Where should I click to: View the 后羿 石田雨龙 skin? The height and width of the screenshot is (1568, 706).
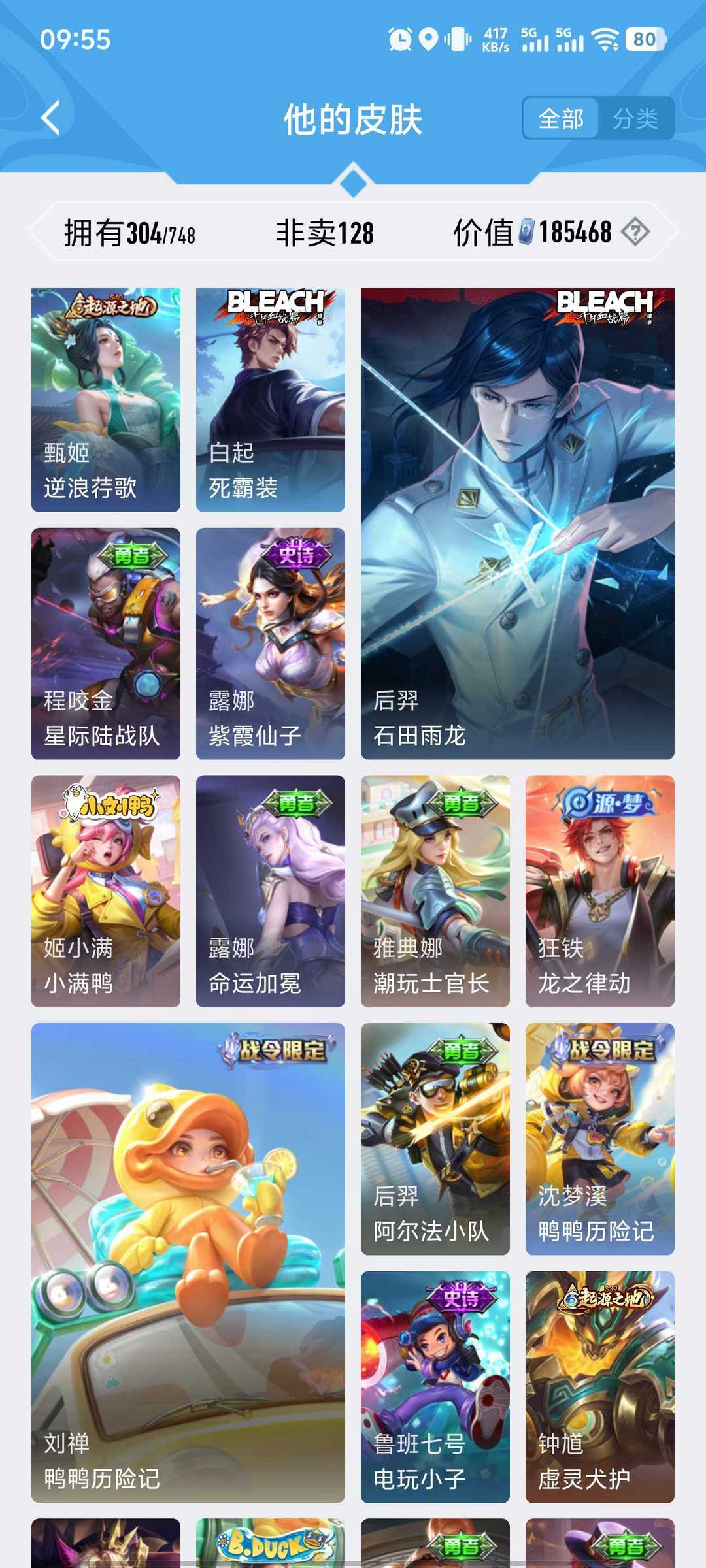pyautogui.click(x=518, y=523)
